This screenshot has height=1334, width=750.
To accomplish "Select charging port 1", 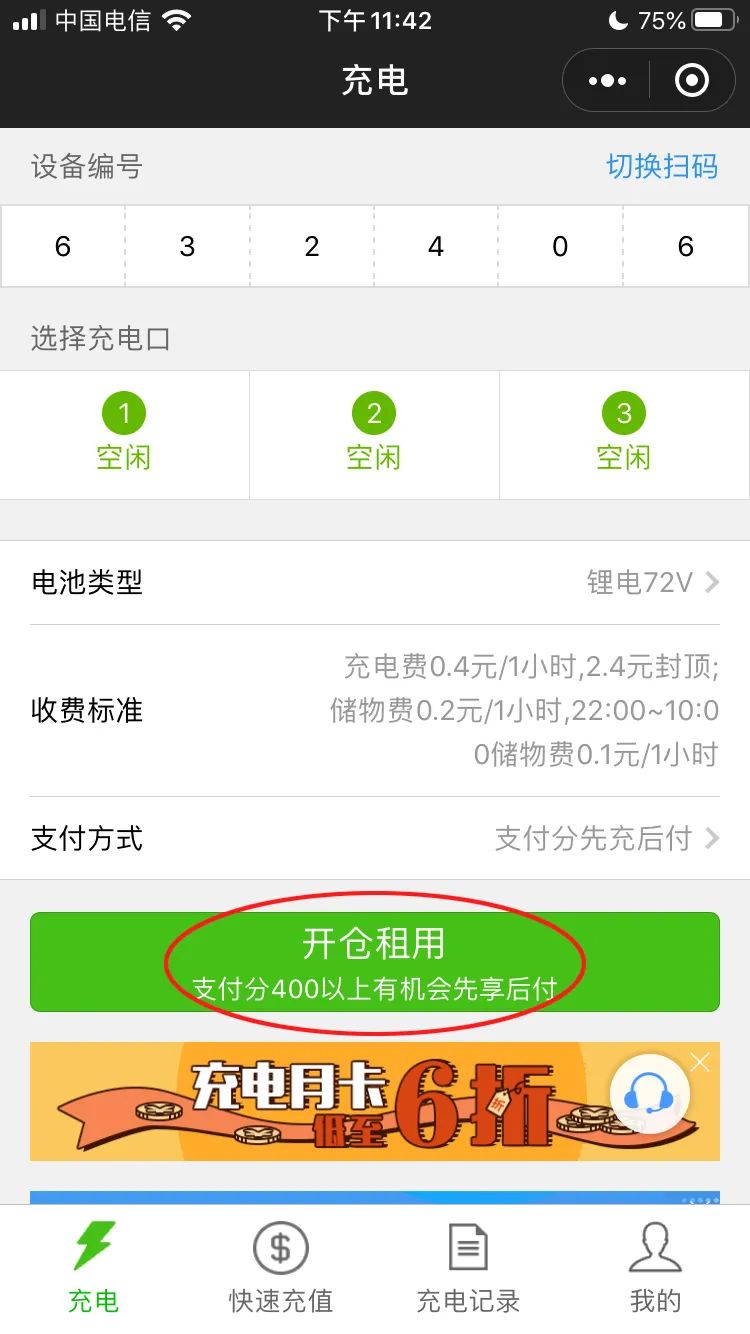I will pyautogui.click(x=124, y=434).
